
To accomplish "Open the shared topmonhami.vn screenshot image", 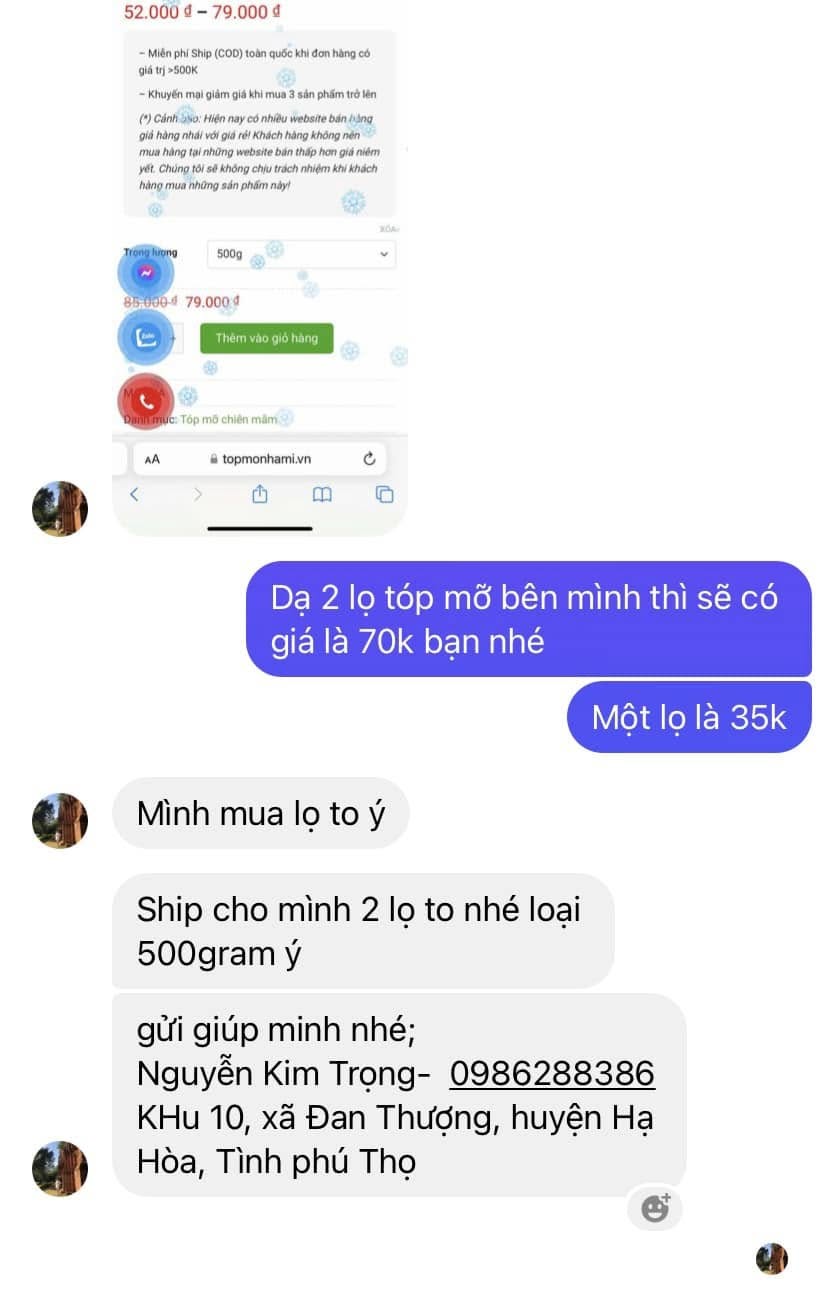I will 260,260.
